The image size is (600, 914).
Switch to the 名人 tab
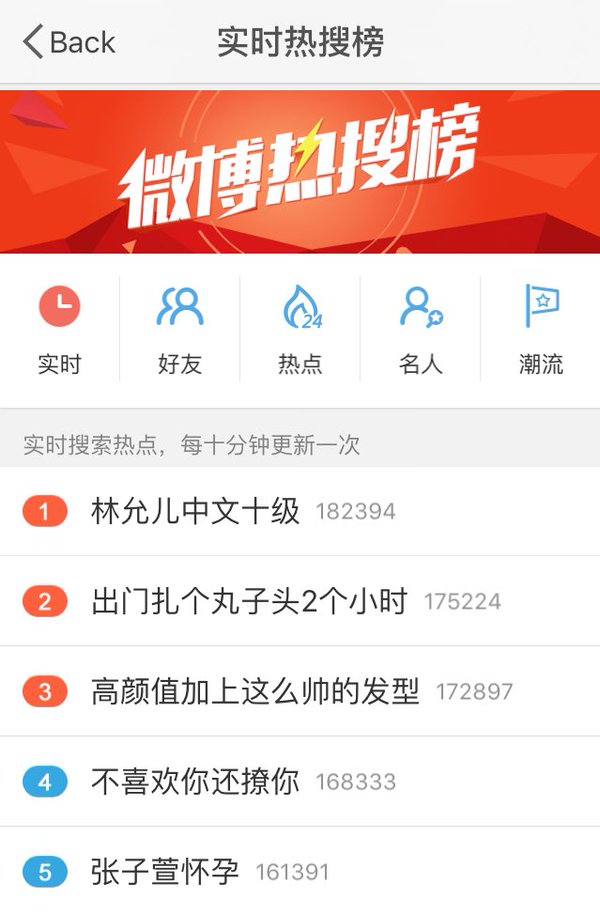[420, 330]
